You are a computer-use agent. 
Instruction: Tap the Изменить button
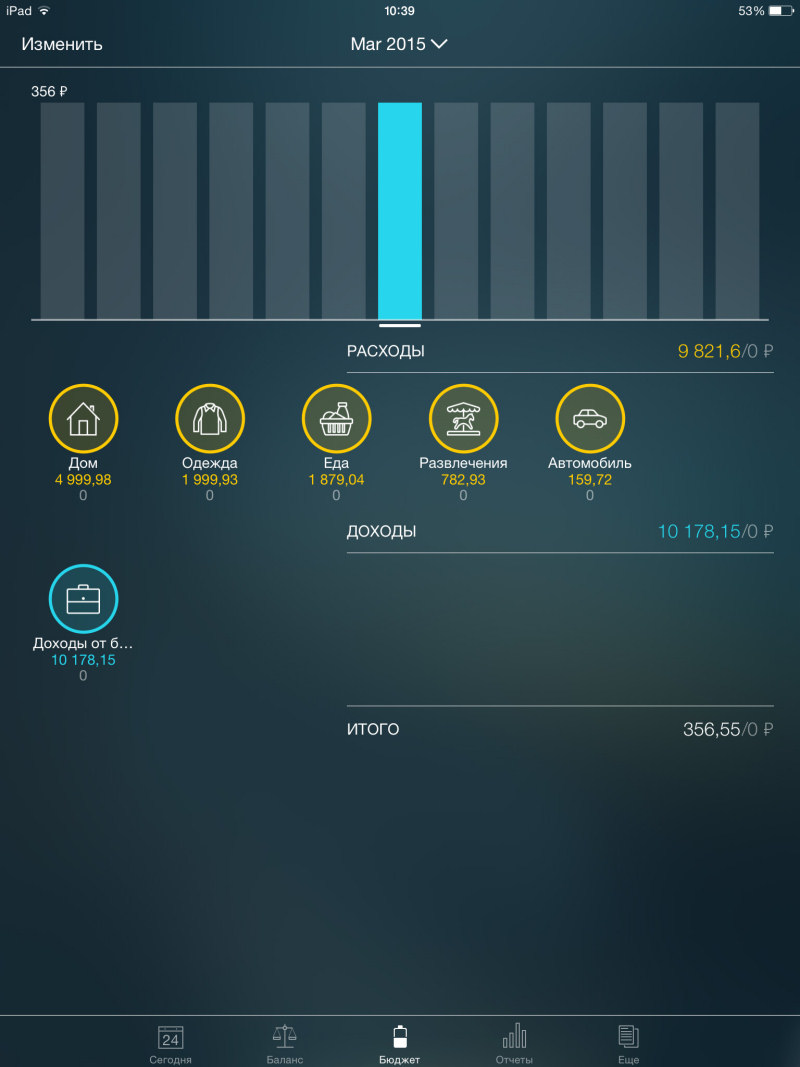[x=62, y=44]
